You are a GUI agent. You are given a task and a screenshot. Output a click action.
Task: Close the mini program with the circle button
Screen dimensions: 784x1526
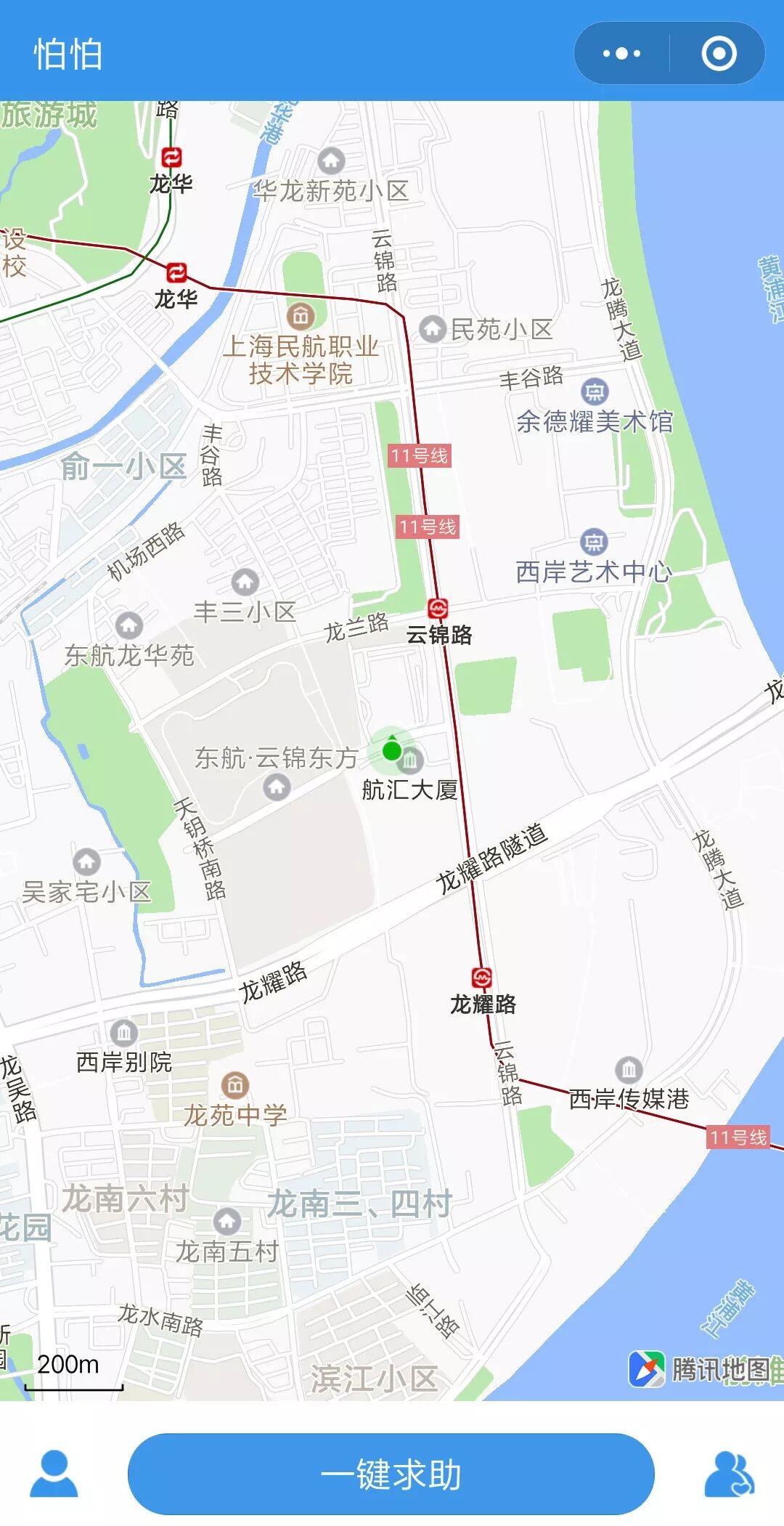[x=719, y=54]
